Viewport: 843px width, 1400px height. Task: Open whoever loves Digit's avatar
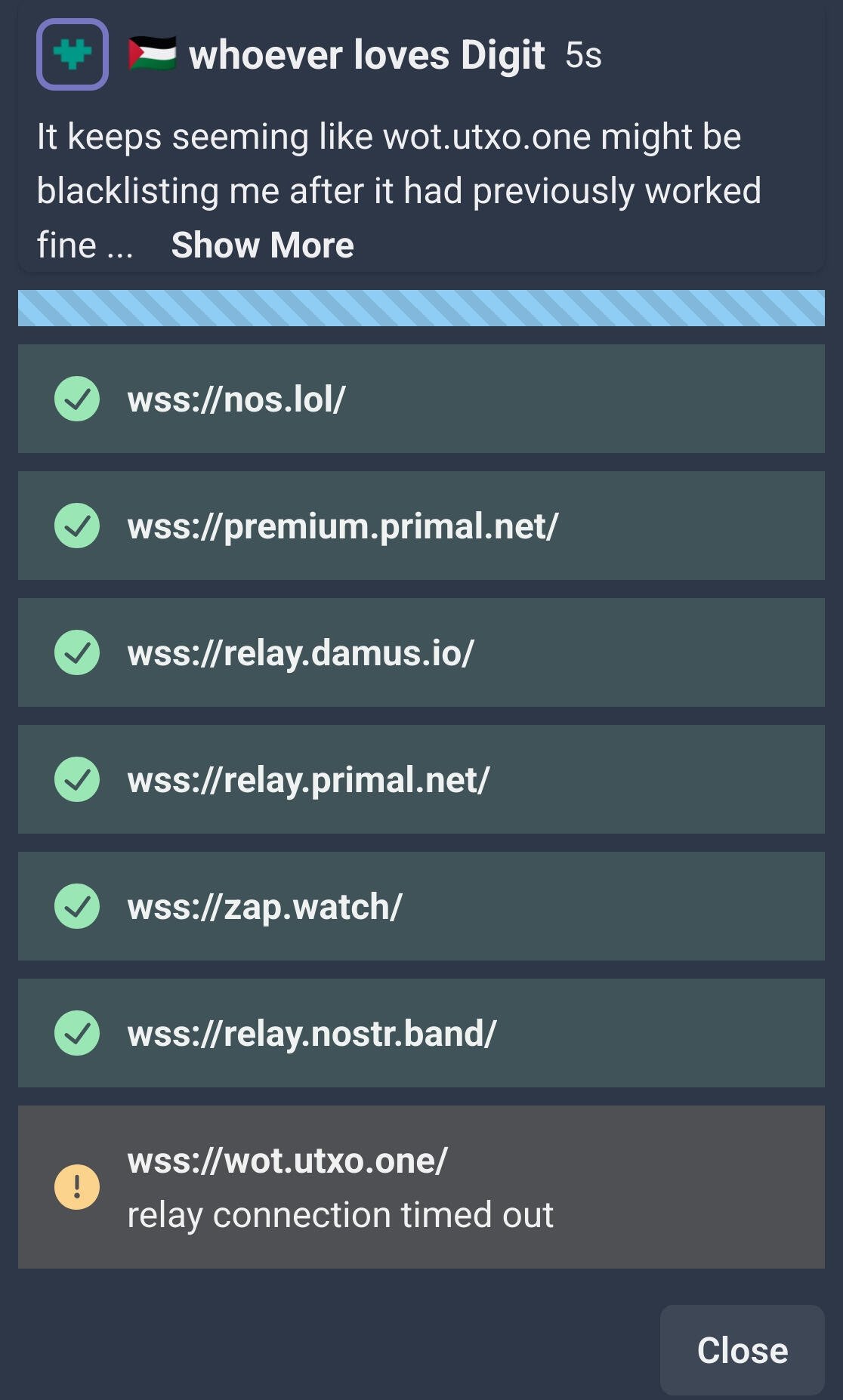[x=73, y=54]
